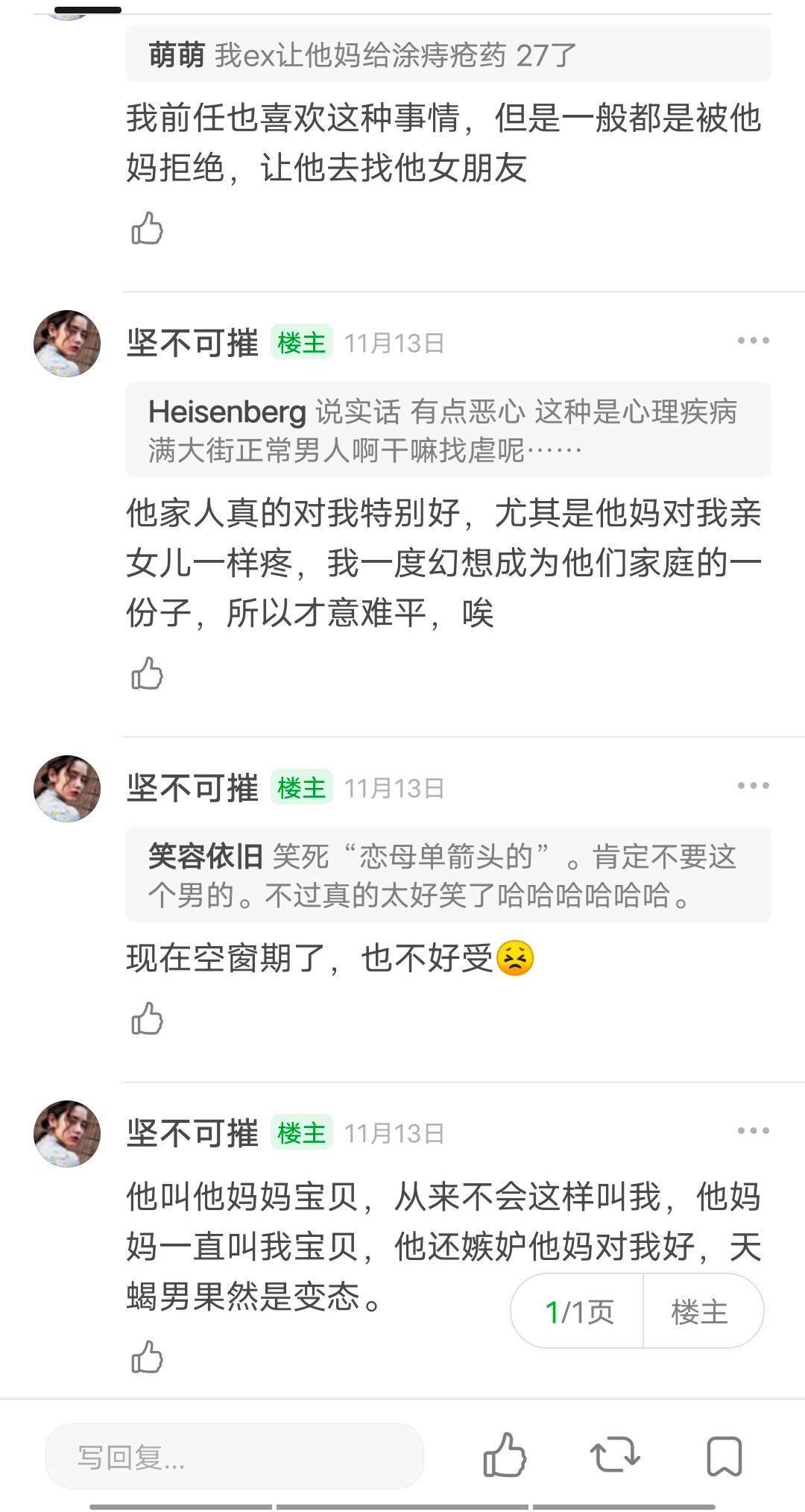
Task: Open 坚不可摧's avatar on Heisenberg reply
Action: [67, 344]
